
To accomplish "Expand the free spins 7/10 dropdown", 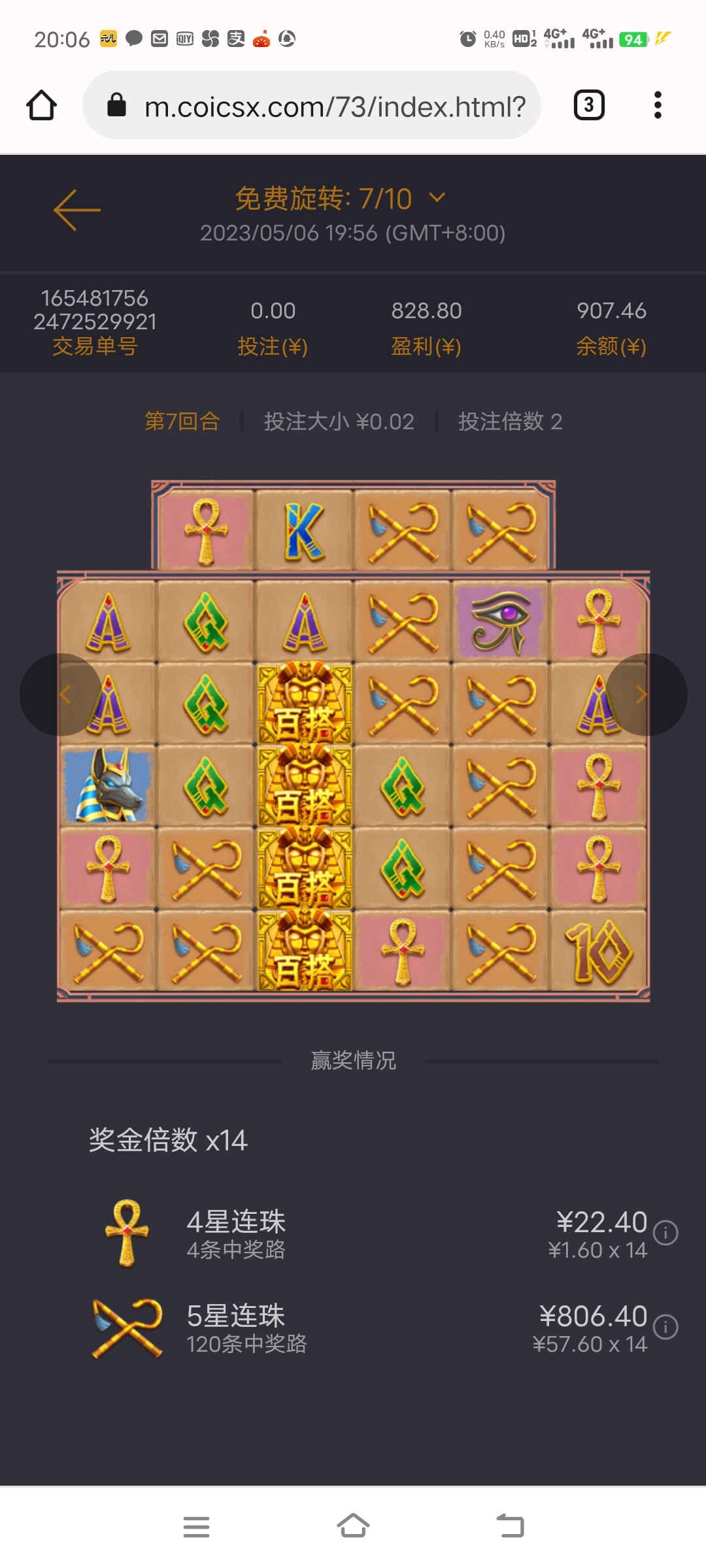I will 437,197.
